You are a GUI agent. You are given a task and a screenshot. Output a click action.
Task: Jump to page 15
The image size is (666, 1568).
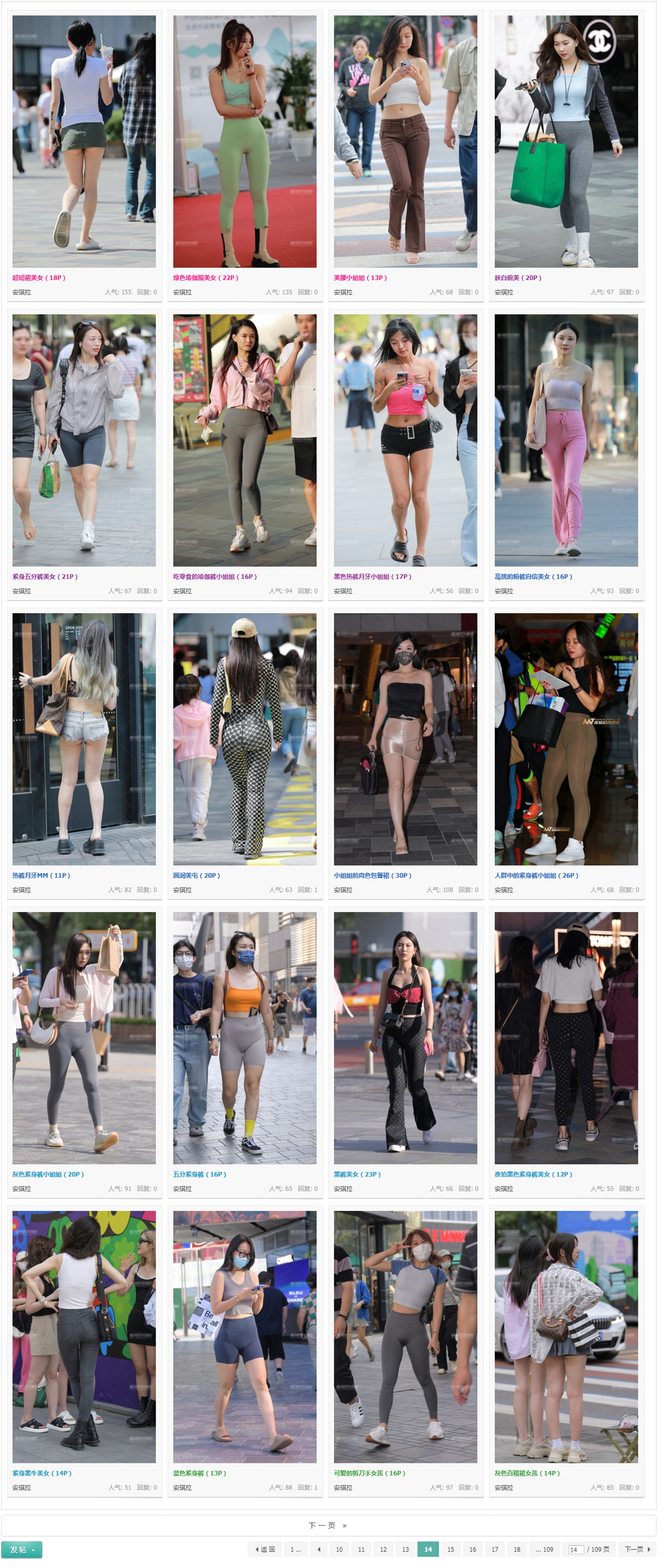[x=450, y=1550]
